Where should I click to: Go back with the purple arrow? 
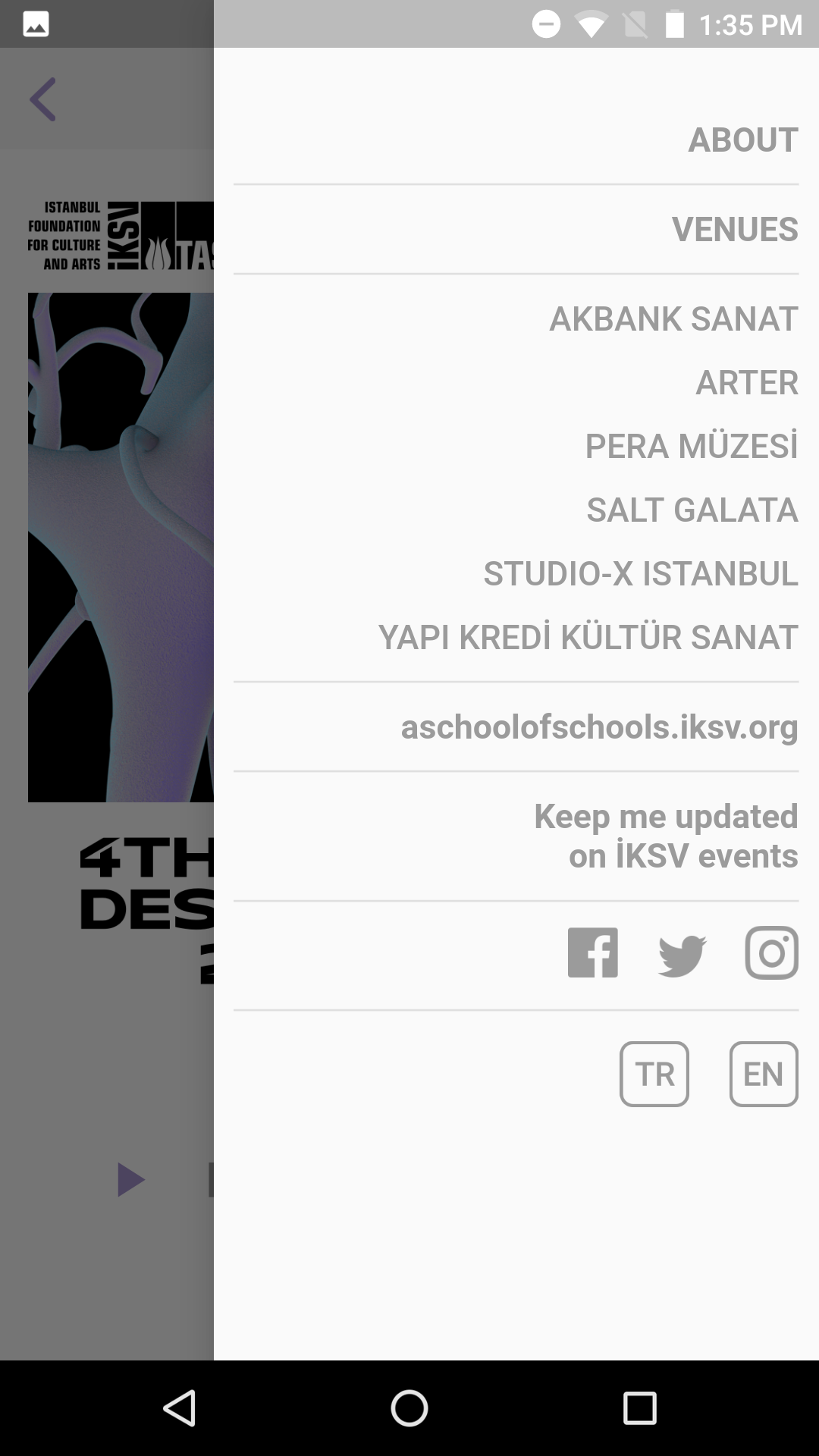tap(42, 99)
